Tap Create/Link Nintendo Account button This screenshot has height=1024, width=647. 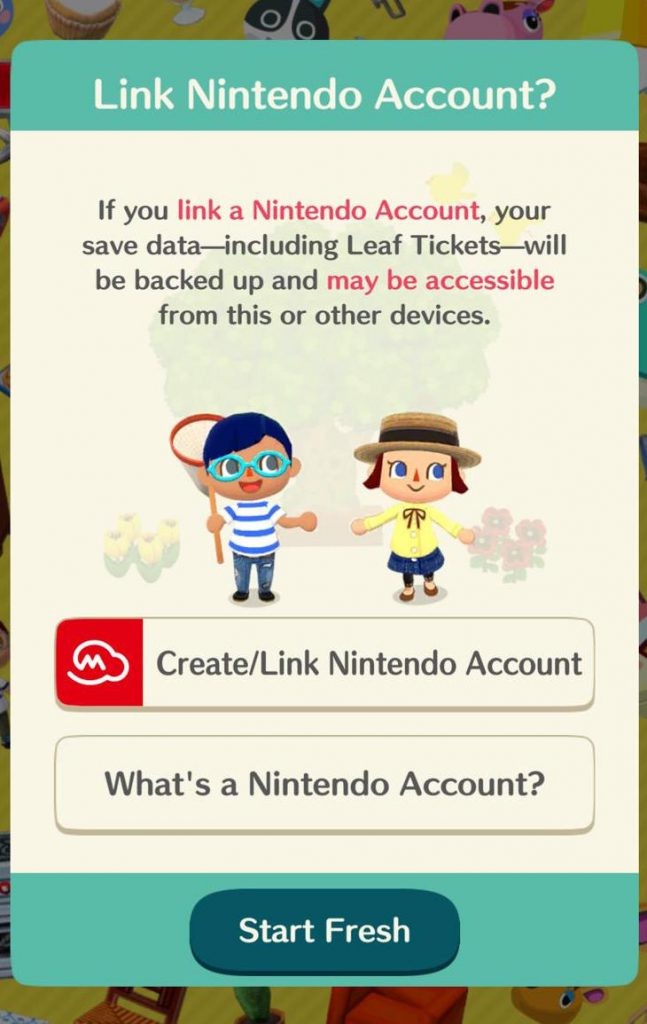(325, 663)
